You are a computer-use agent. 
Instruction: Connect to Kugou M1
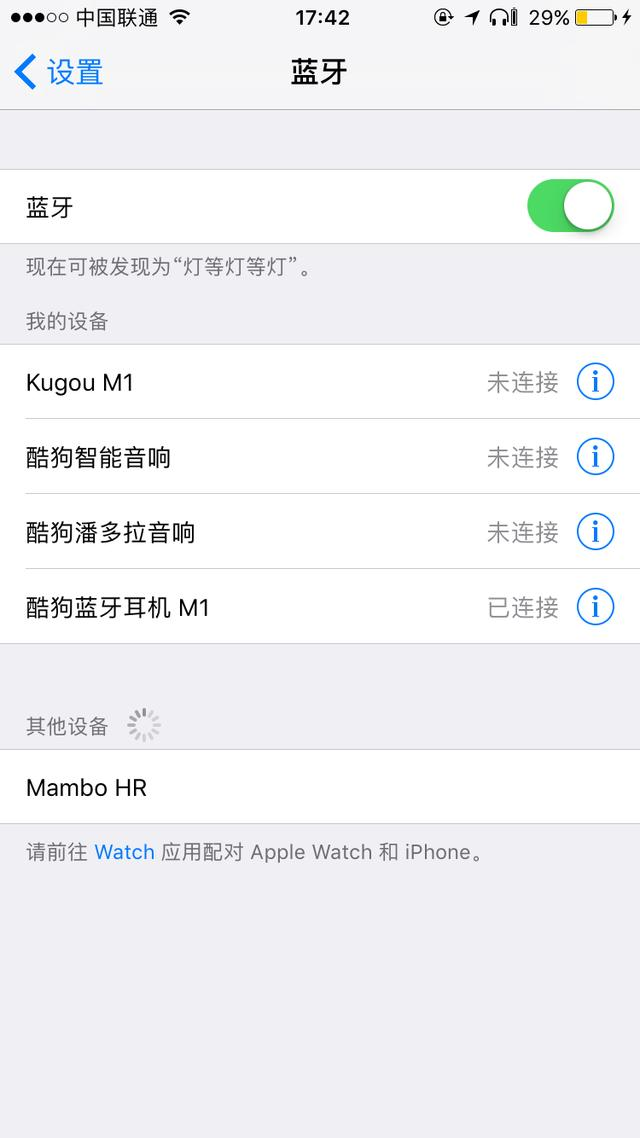point(250,382)
